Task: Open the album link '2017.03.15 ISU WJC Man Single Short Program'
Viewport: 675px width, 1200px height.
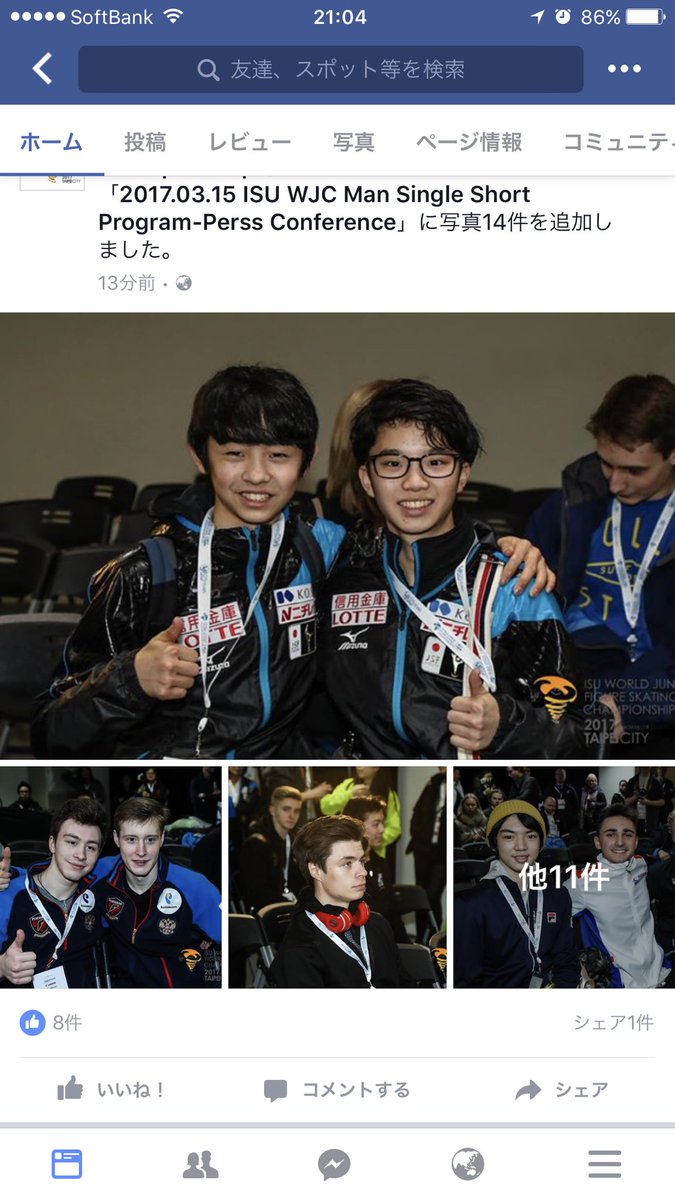Action: 315,208
